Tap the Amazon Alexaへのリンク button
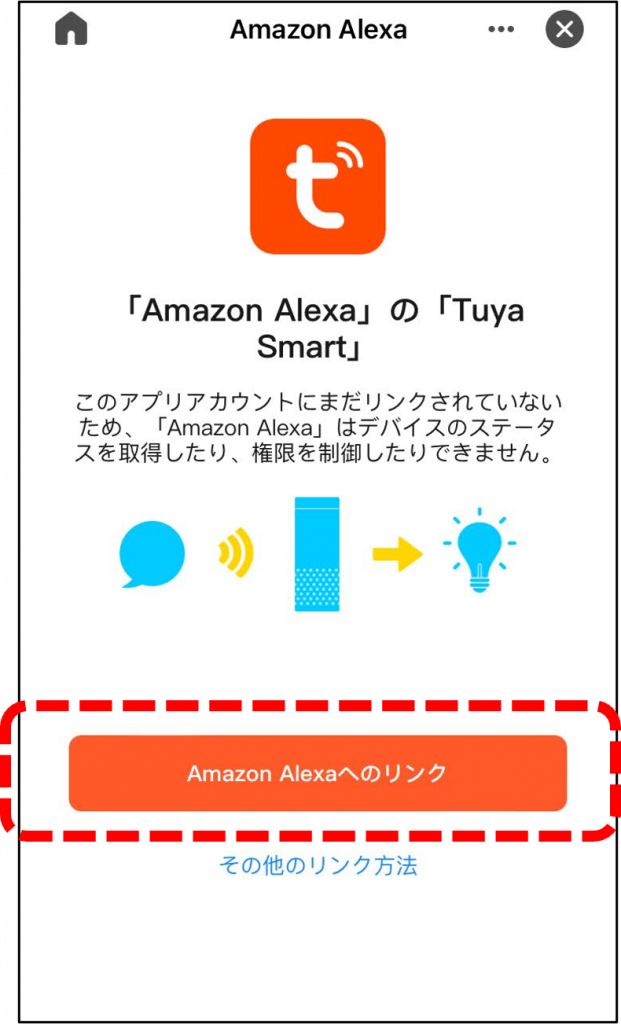The image size is (621, 1024). pyautogui.click(x=317, y=773)
